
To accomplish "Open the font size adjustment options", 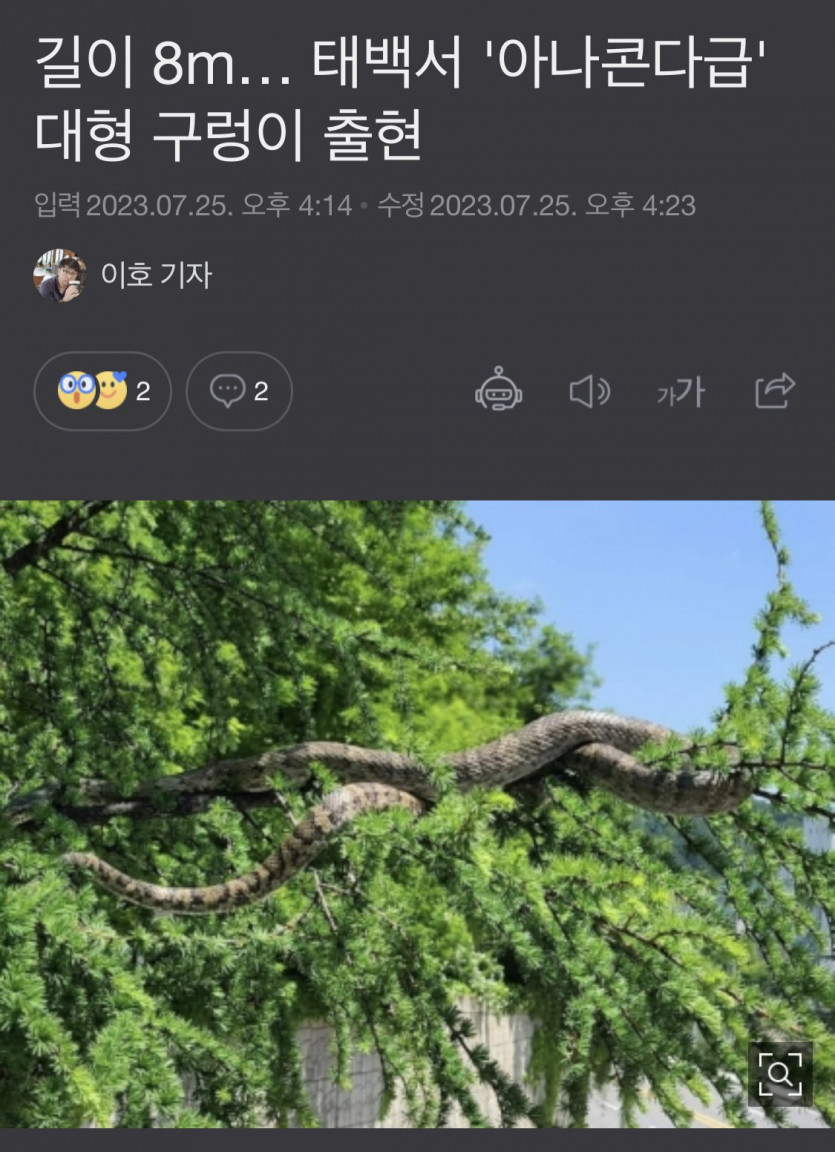I will [x=679, y=393].
